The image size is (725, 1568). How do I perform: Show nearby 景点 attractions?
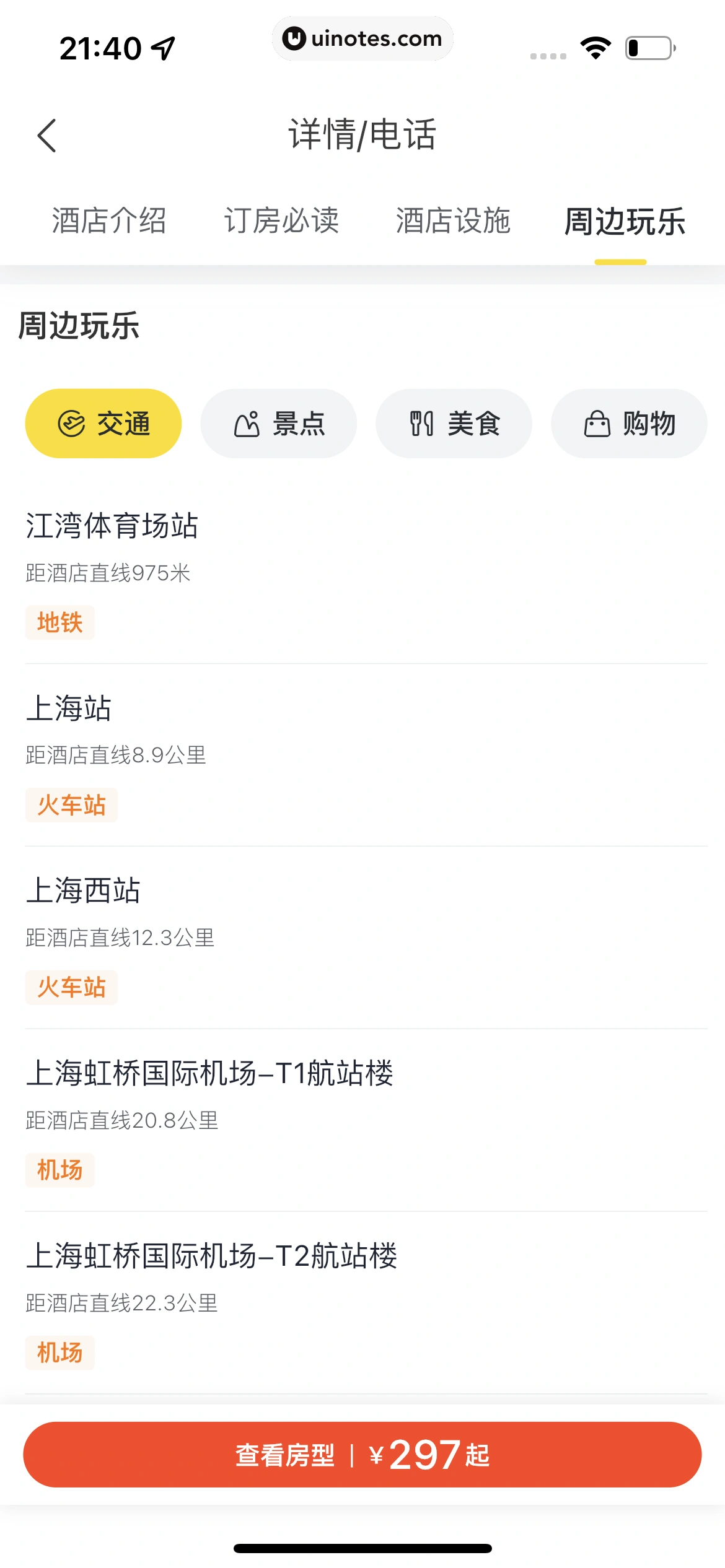coord(279,424)
